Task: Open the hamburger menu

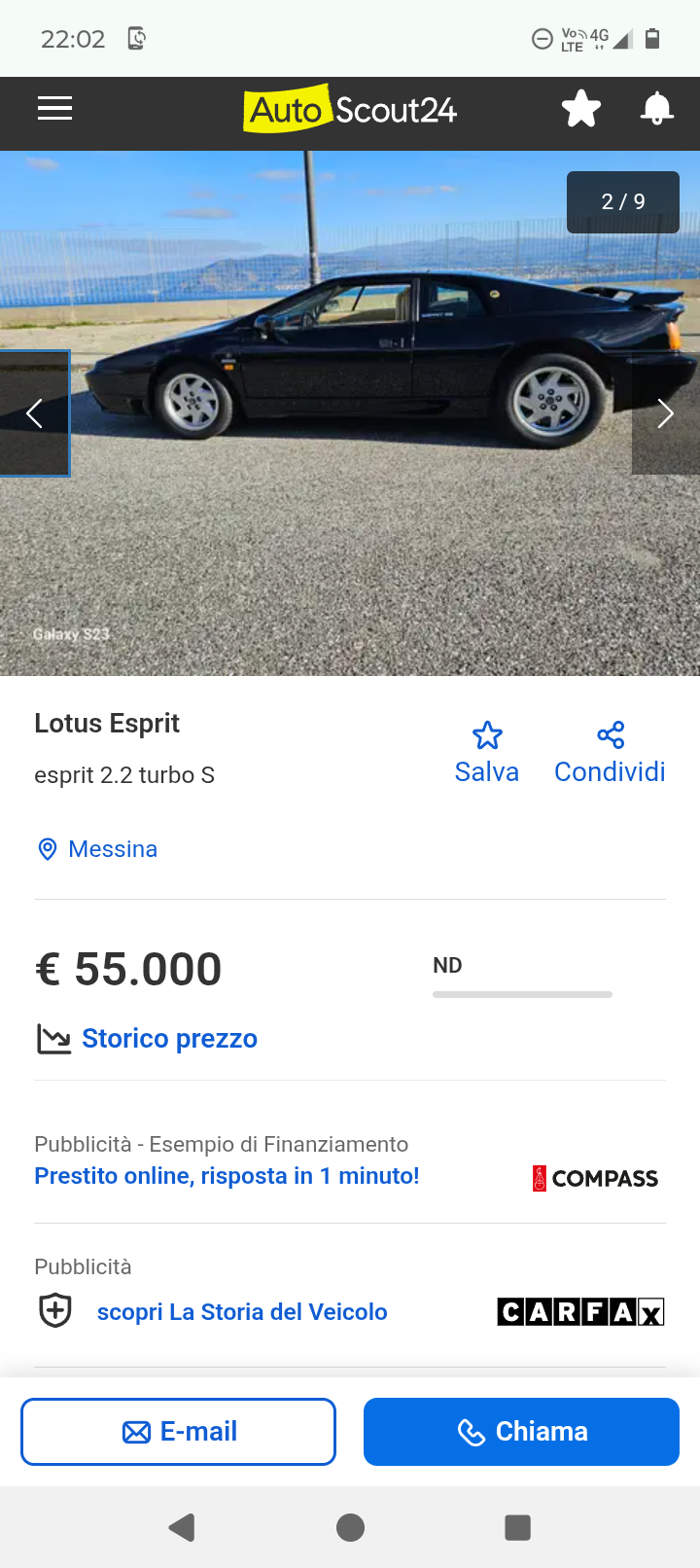Action: (x=55, y=109)
